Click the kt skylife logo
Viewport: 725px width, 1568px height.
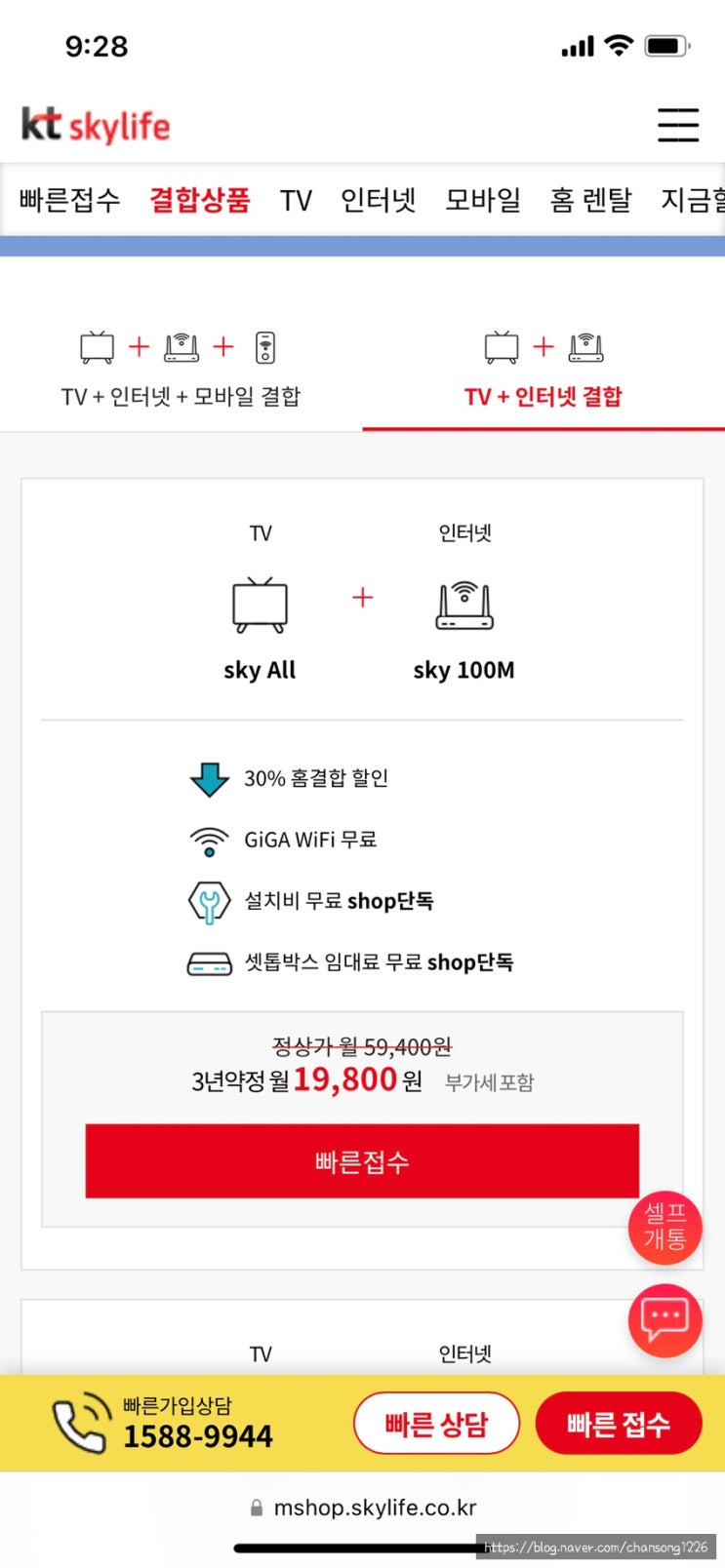point(95,125)
